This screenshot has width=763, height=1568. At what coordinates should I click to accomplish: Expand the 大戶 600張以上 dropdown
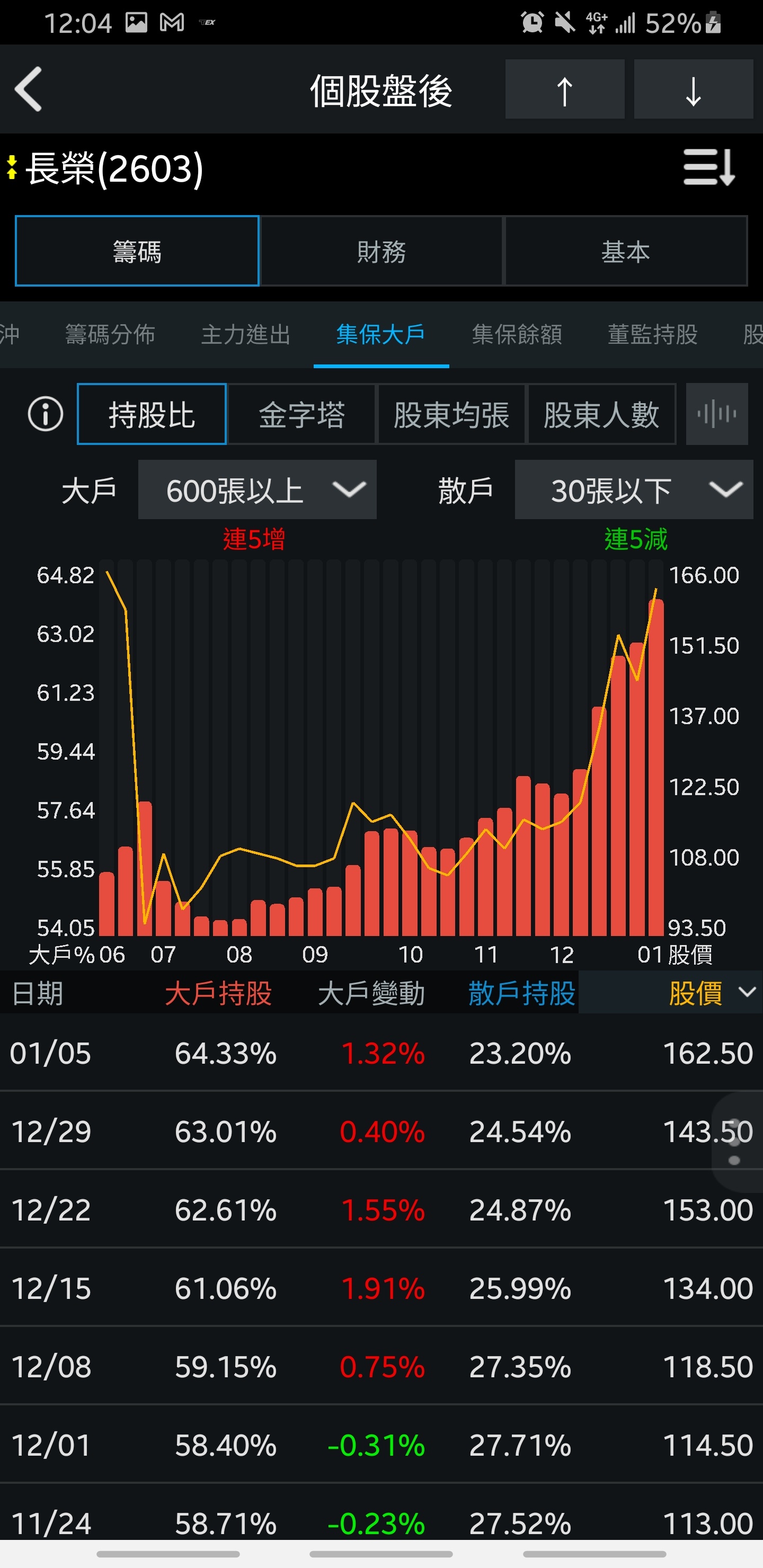coord(257,489)
